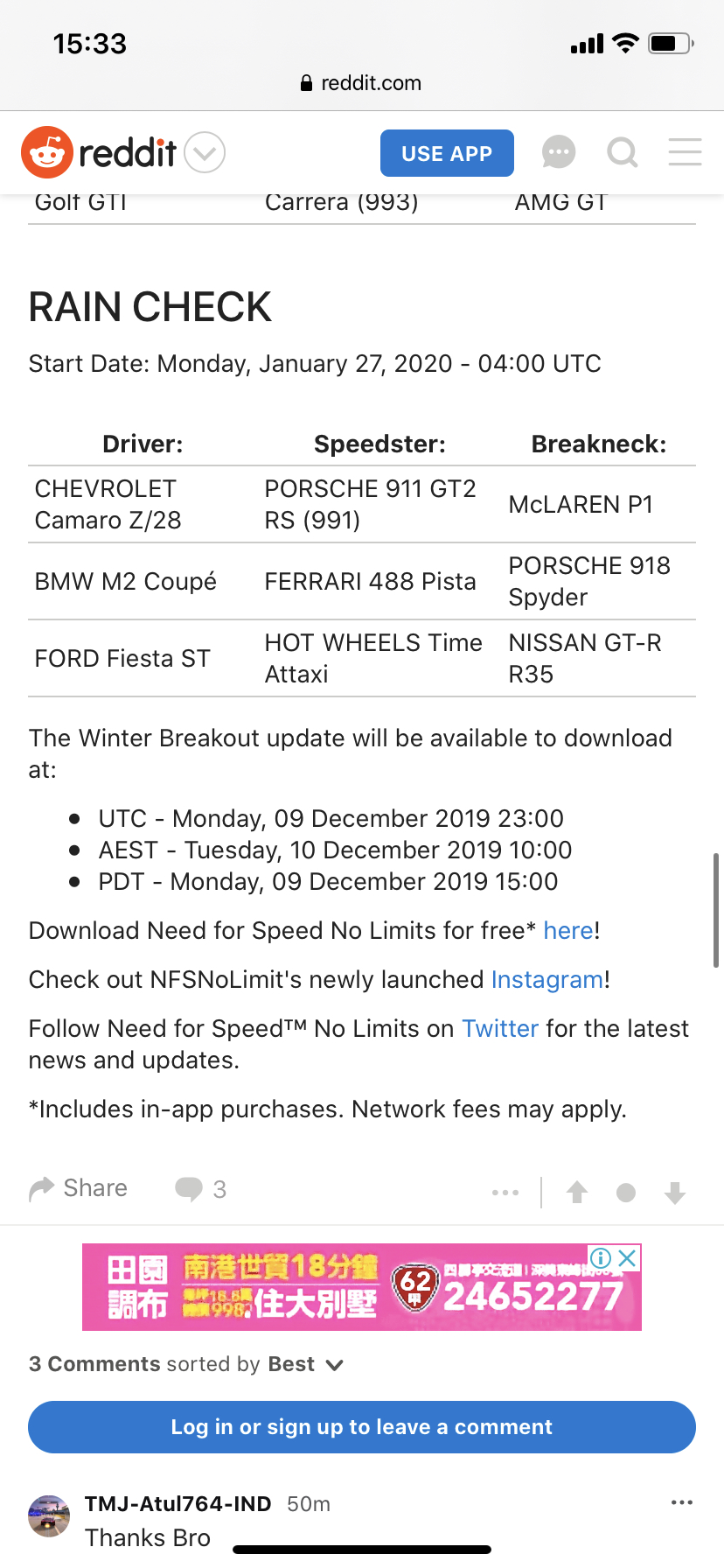724x1568 pixels.
Task: Downvote this post
Action: click(x=675, y=1192)
